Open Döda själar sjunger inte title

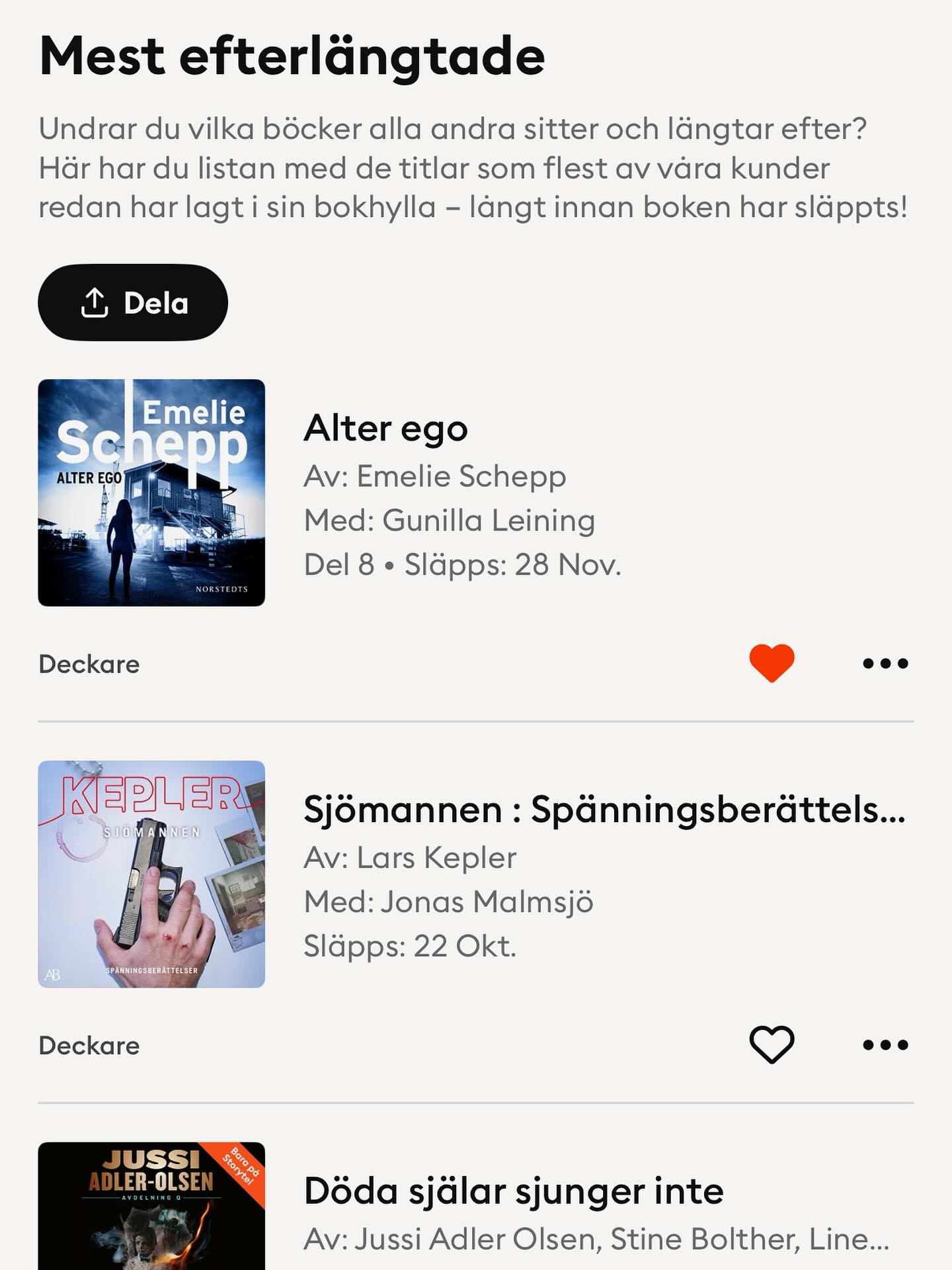point(514,1191)
